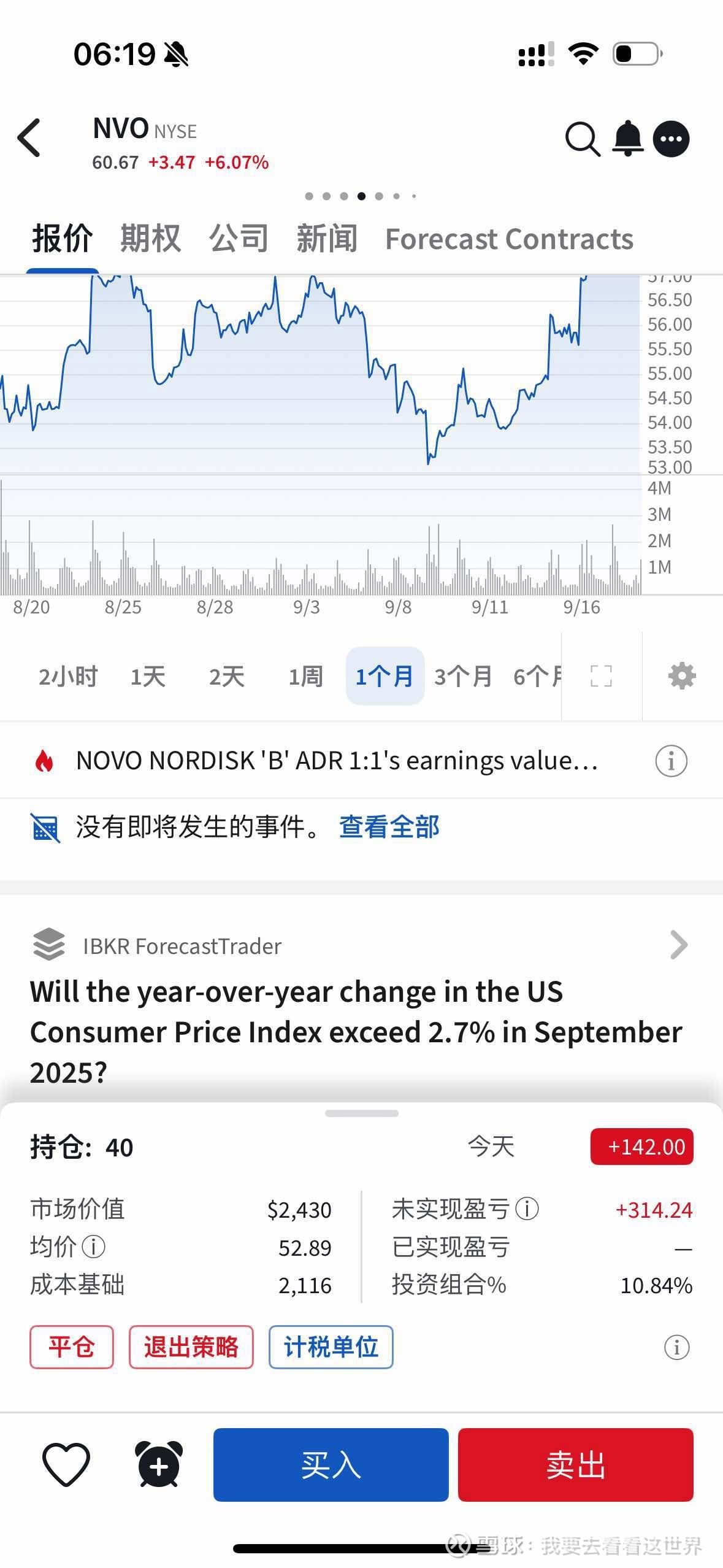
Task: Open the three-dot more menu
Action: pos(671,139)
